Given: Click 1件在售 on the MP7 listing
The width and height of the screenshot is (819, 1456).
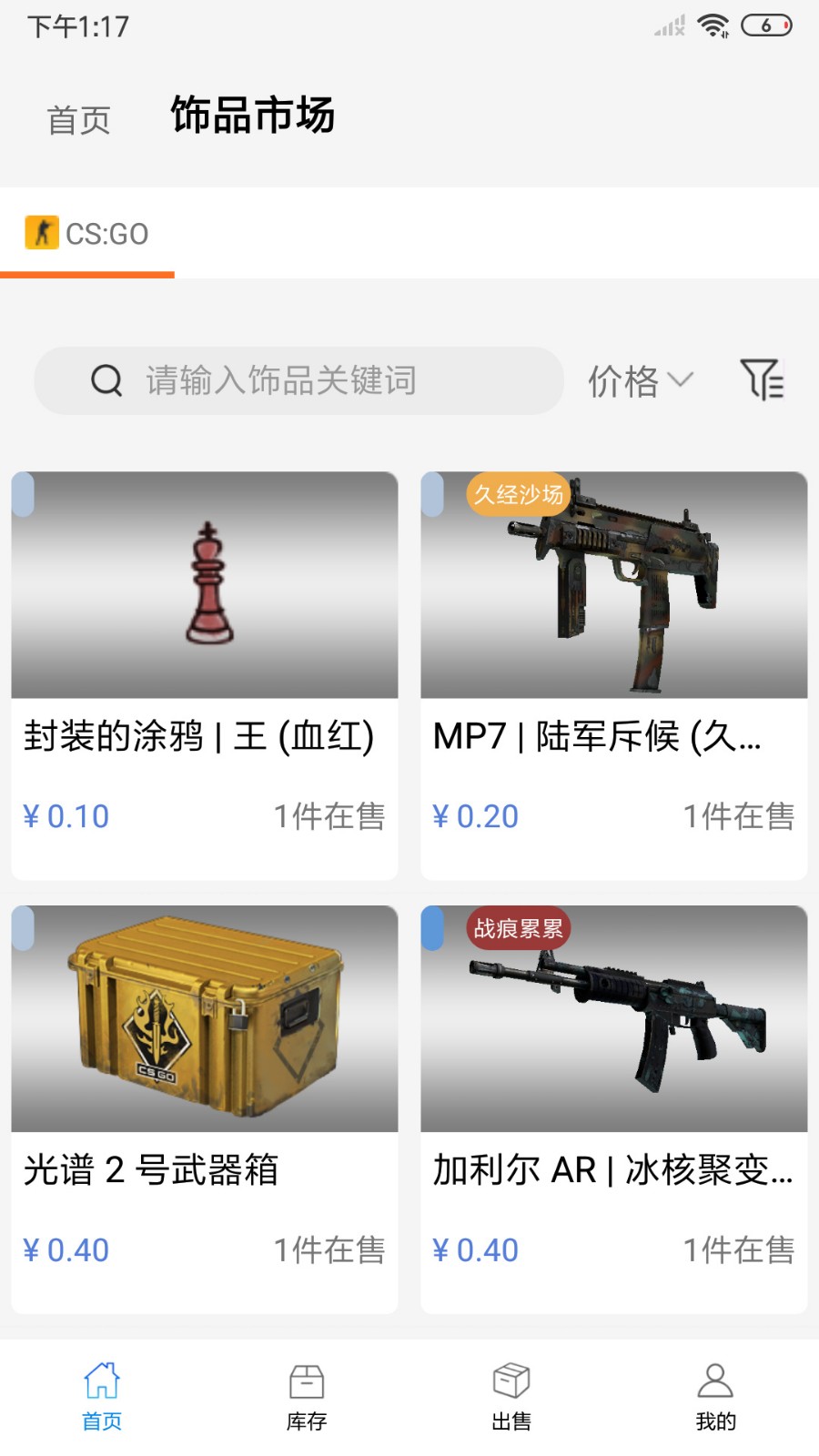Looking at the screenshot, I should coord(738,815).
